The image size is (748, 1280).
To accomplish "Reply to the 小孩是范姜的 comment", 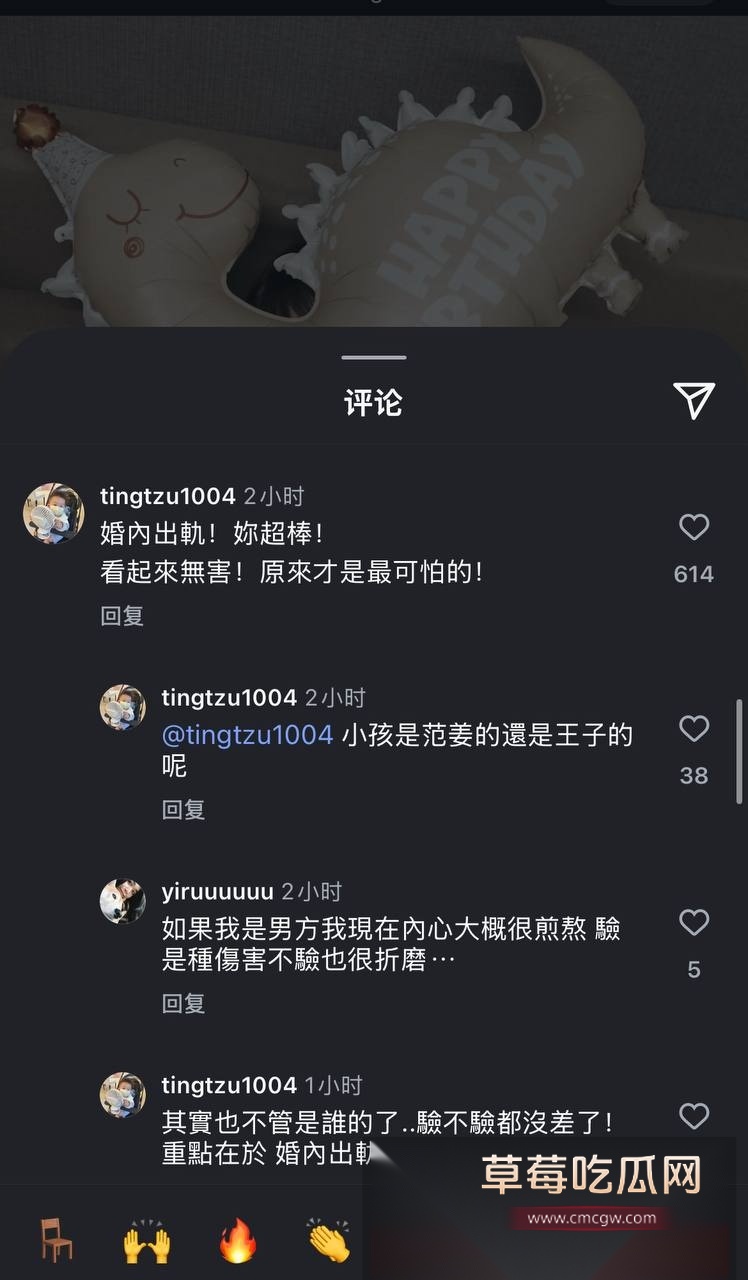I will coord(184,810).
